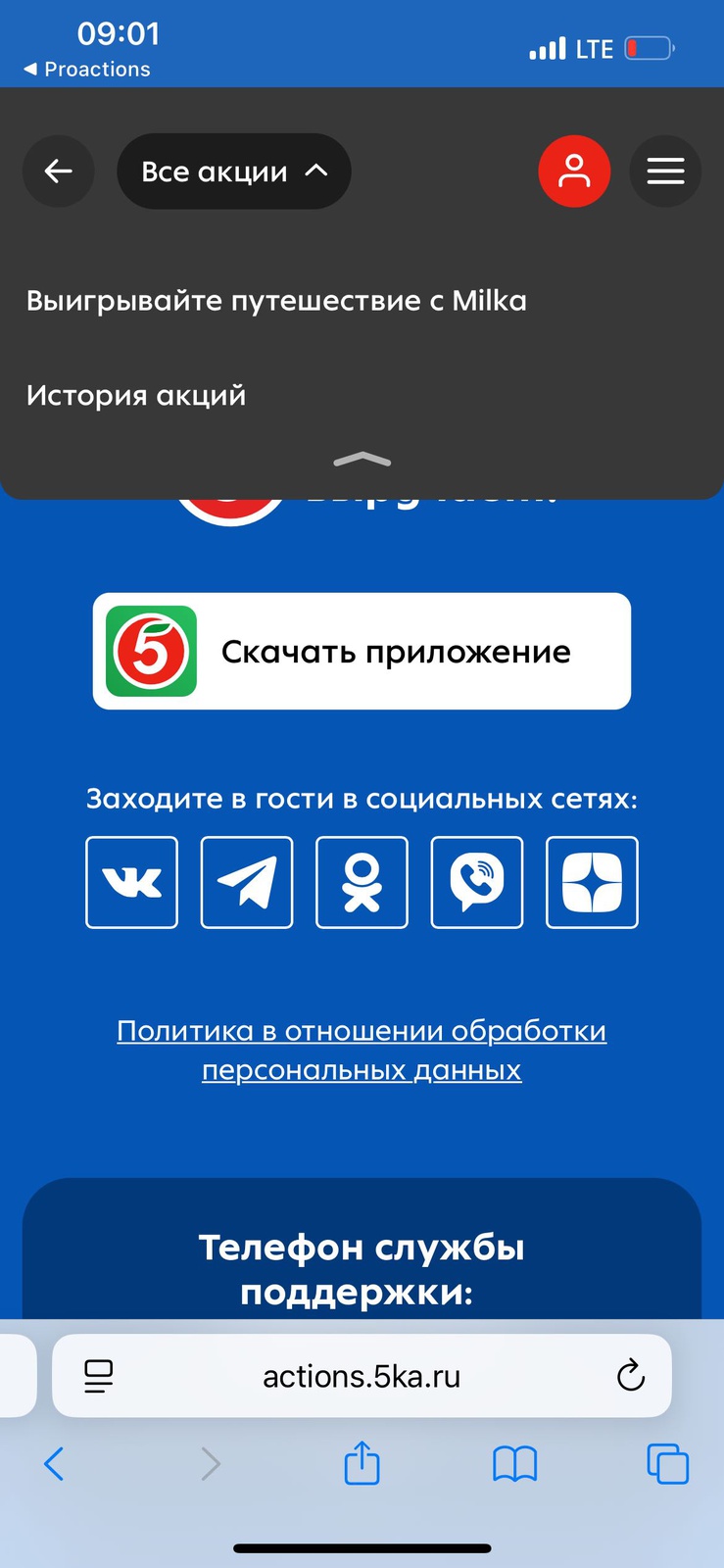The width and height of the screenshot is (724, 1568).
Task: Open the hamburger menu
Action: pyautogui.click(x=665, y=171)
